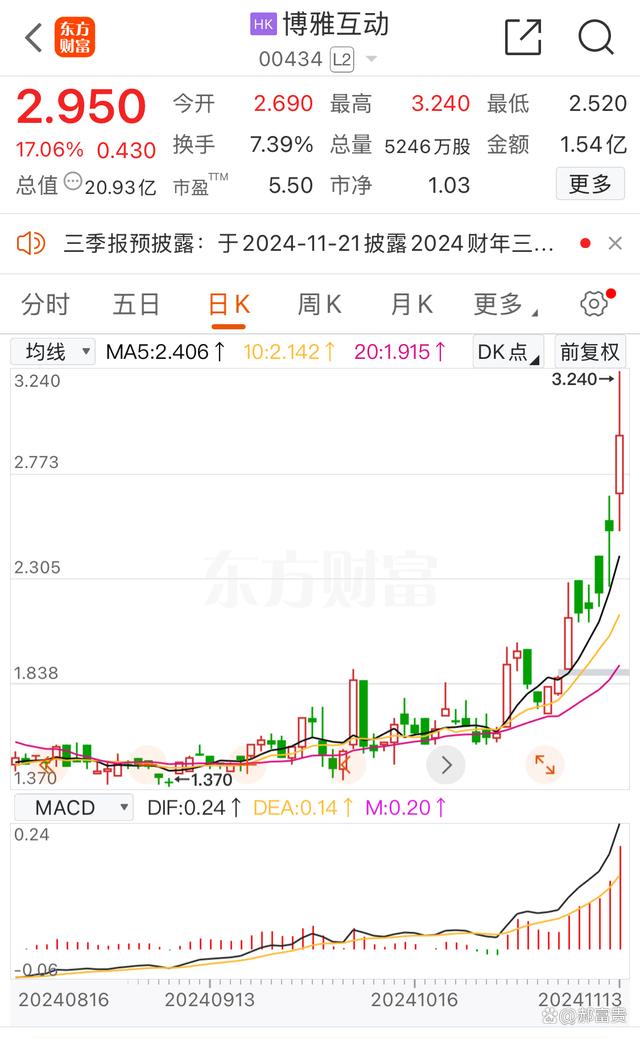This screenshot has width=640, height=1038.
Task: Open the 更多 chart period options
Action: pos(505,305)
